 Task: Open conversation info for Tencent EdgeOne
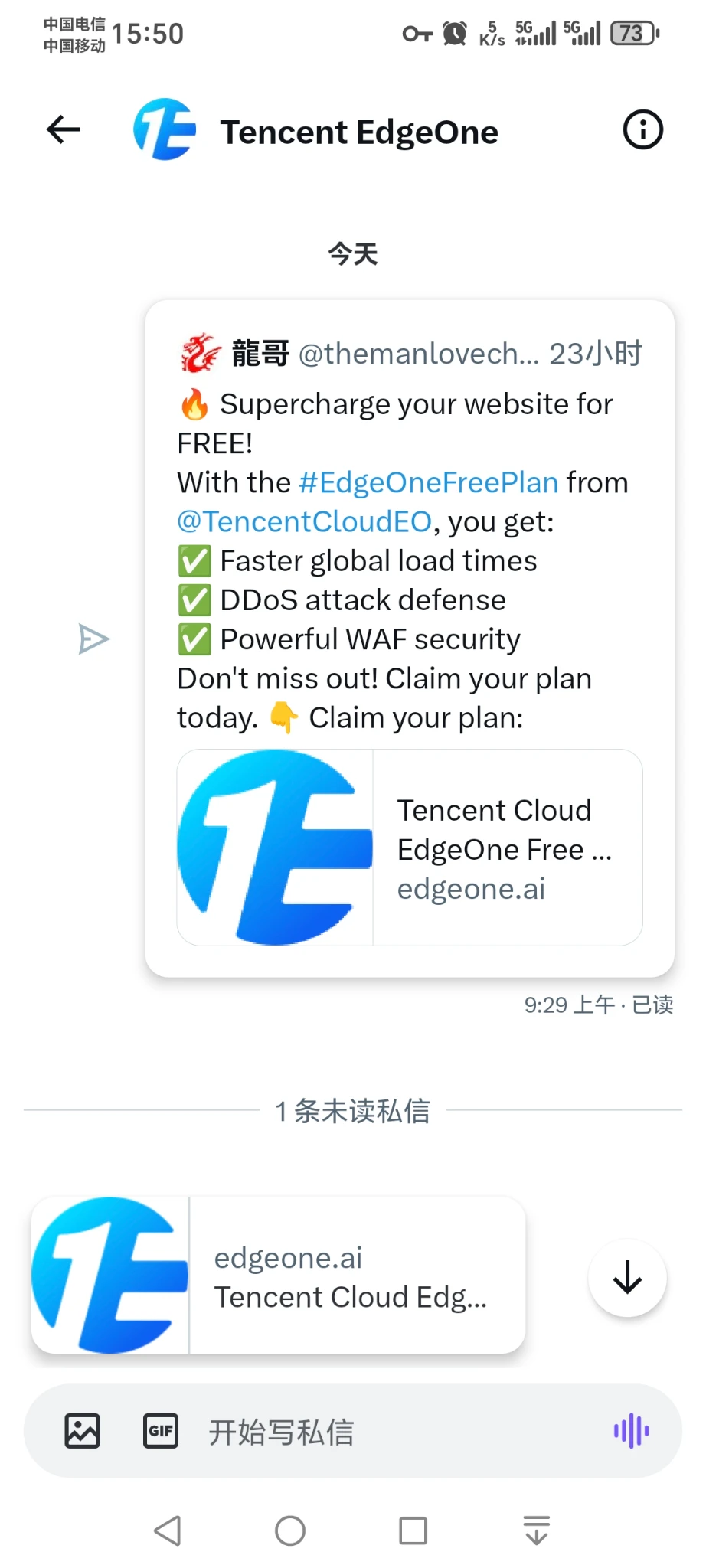(x=642, y=130)
